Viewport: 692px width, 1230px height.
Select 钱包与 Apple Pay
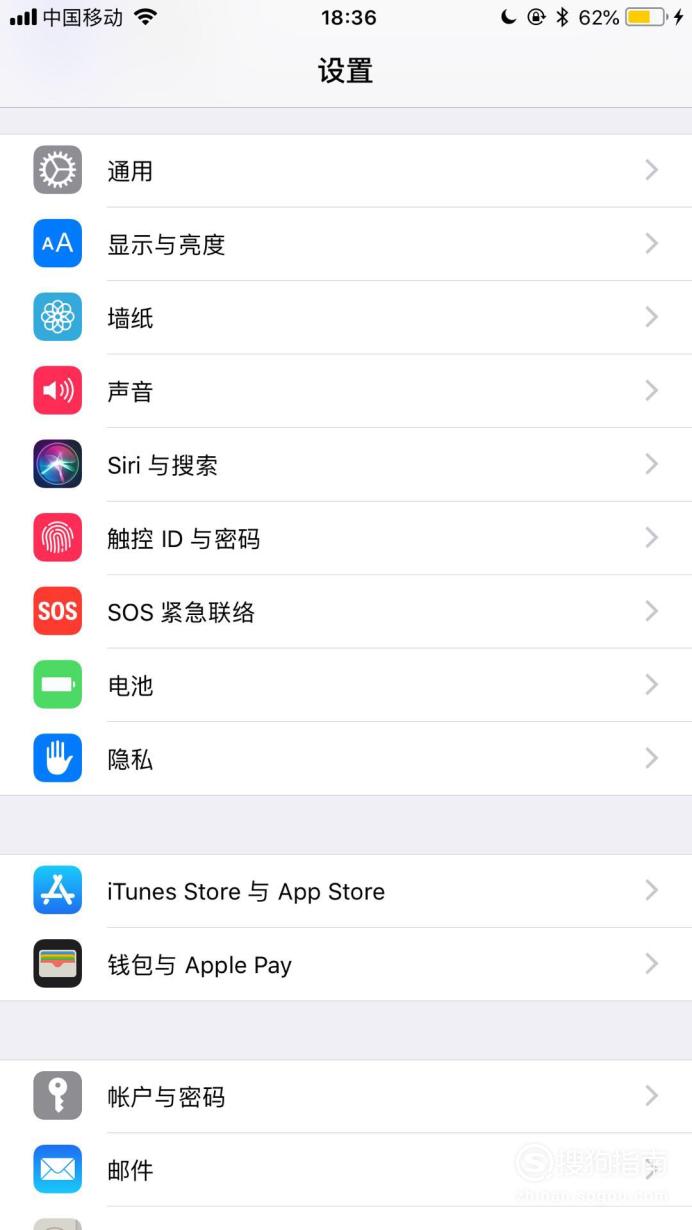(346, 964)
